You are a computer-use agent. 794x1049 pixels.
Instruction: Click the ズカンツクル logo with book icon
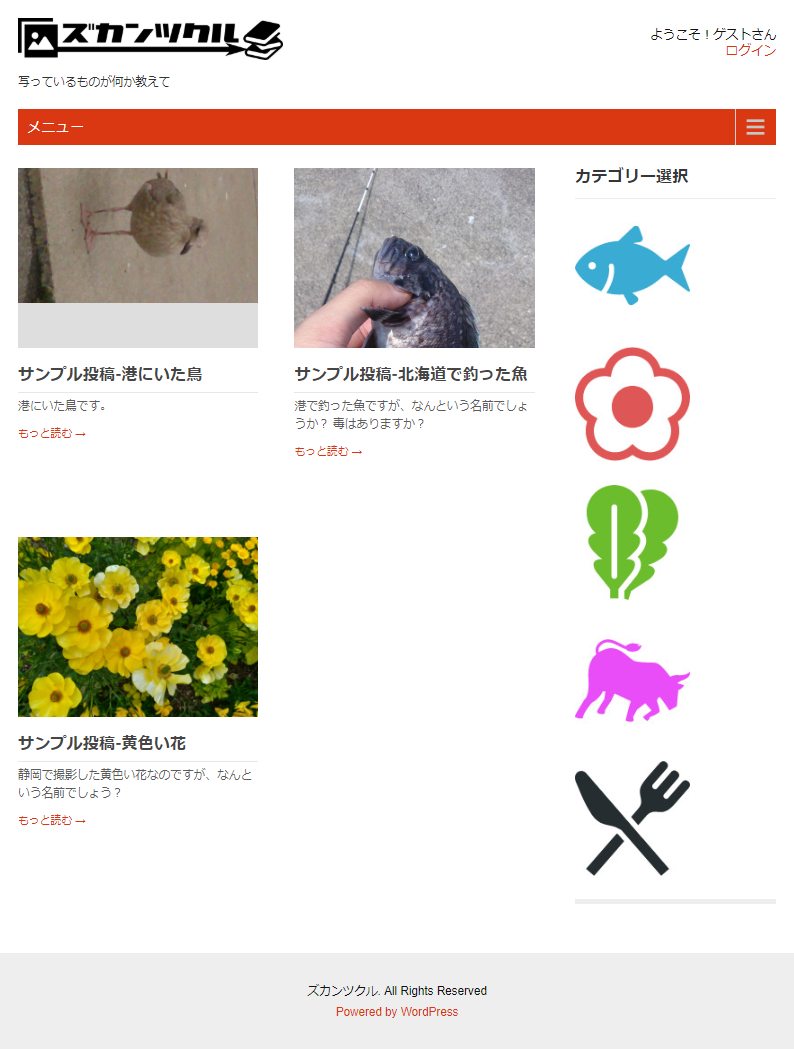(148, 35)
